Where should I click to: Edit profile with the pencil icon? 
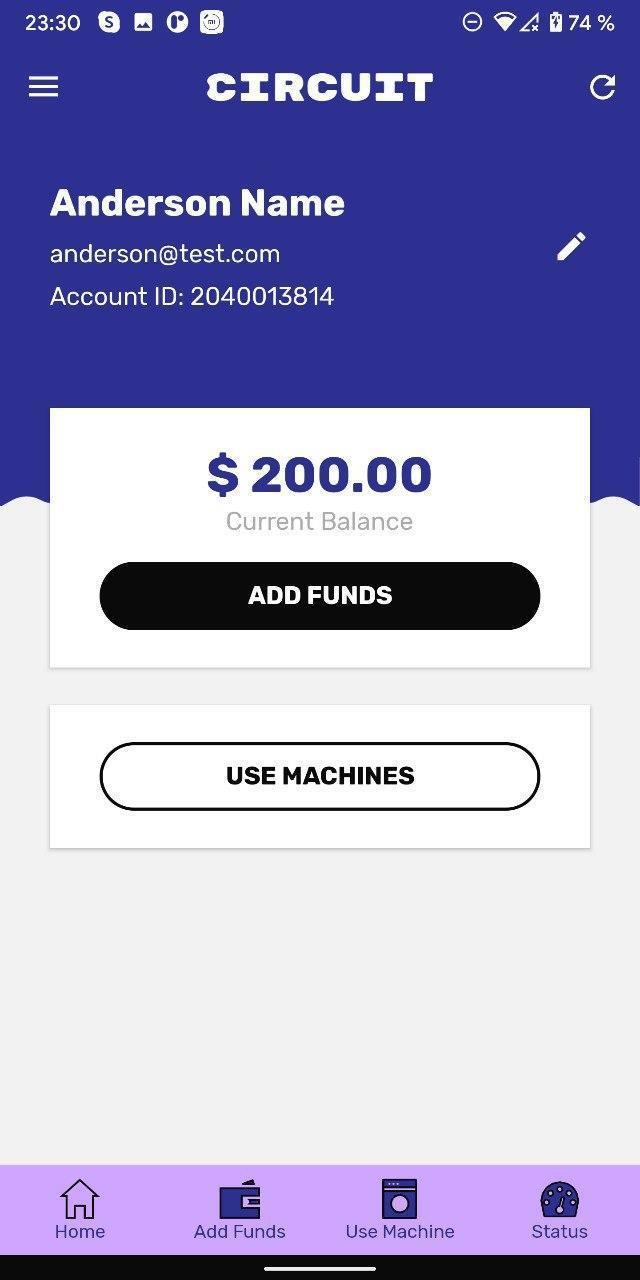pyautogui.click(x=571, y=246)
